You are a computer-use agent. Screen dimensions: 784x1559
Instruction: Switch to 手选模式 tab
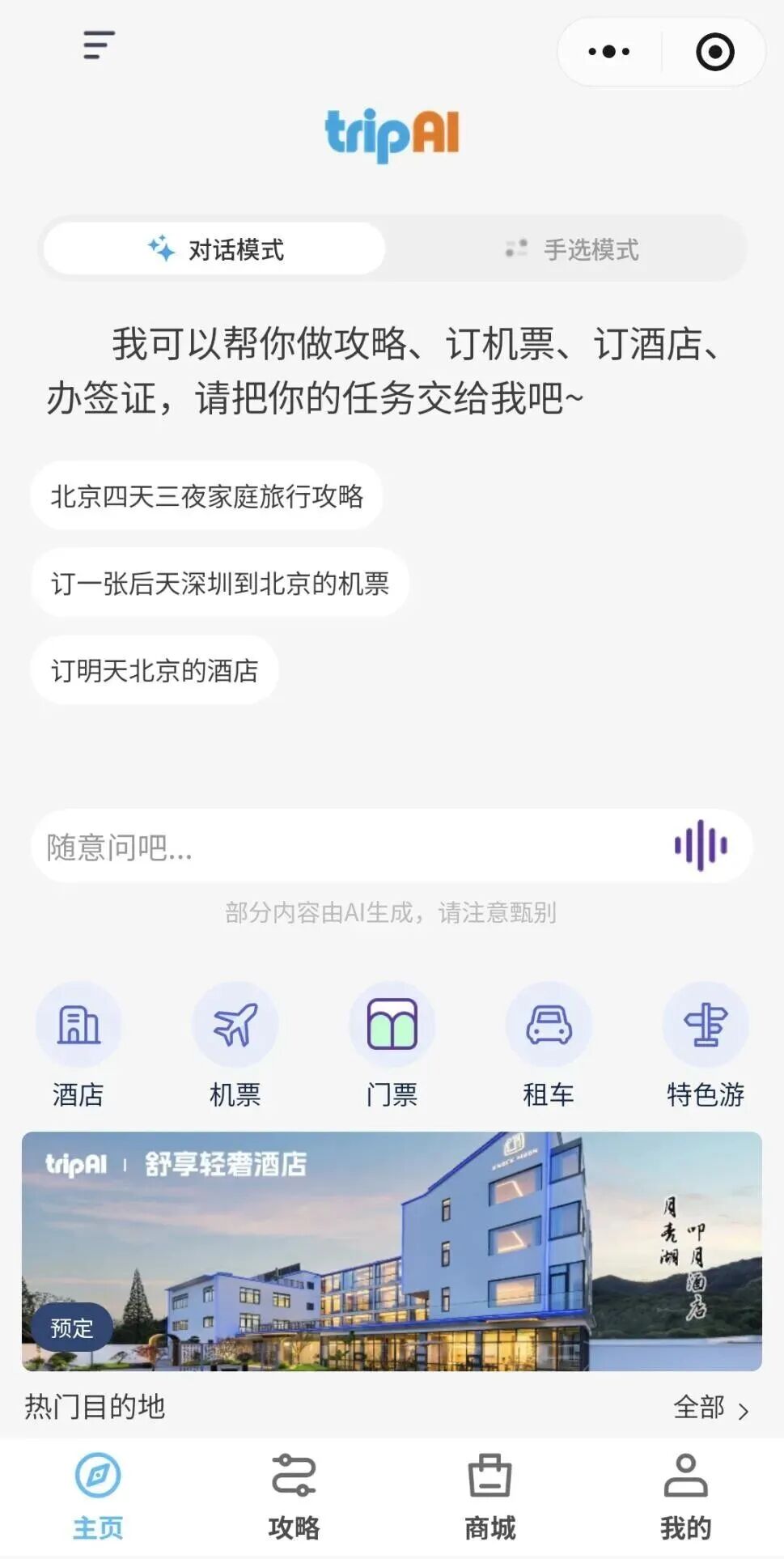coord(571,249)
